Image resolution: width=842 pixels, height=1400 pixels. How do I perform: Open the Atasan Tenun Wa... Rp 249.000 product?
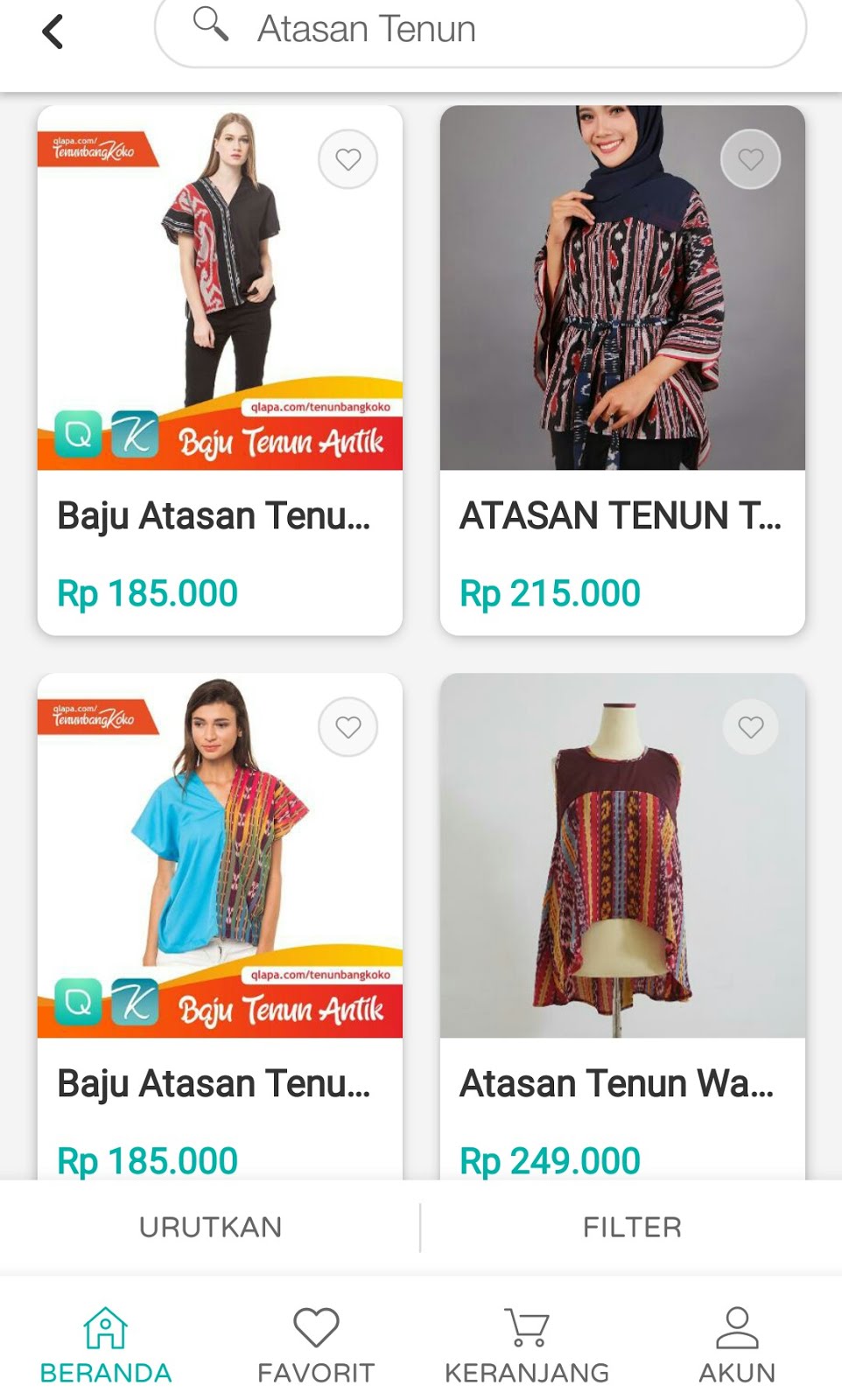[621, 927]
